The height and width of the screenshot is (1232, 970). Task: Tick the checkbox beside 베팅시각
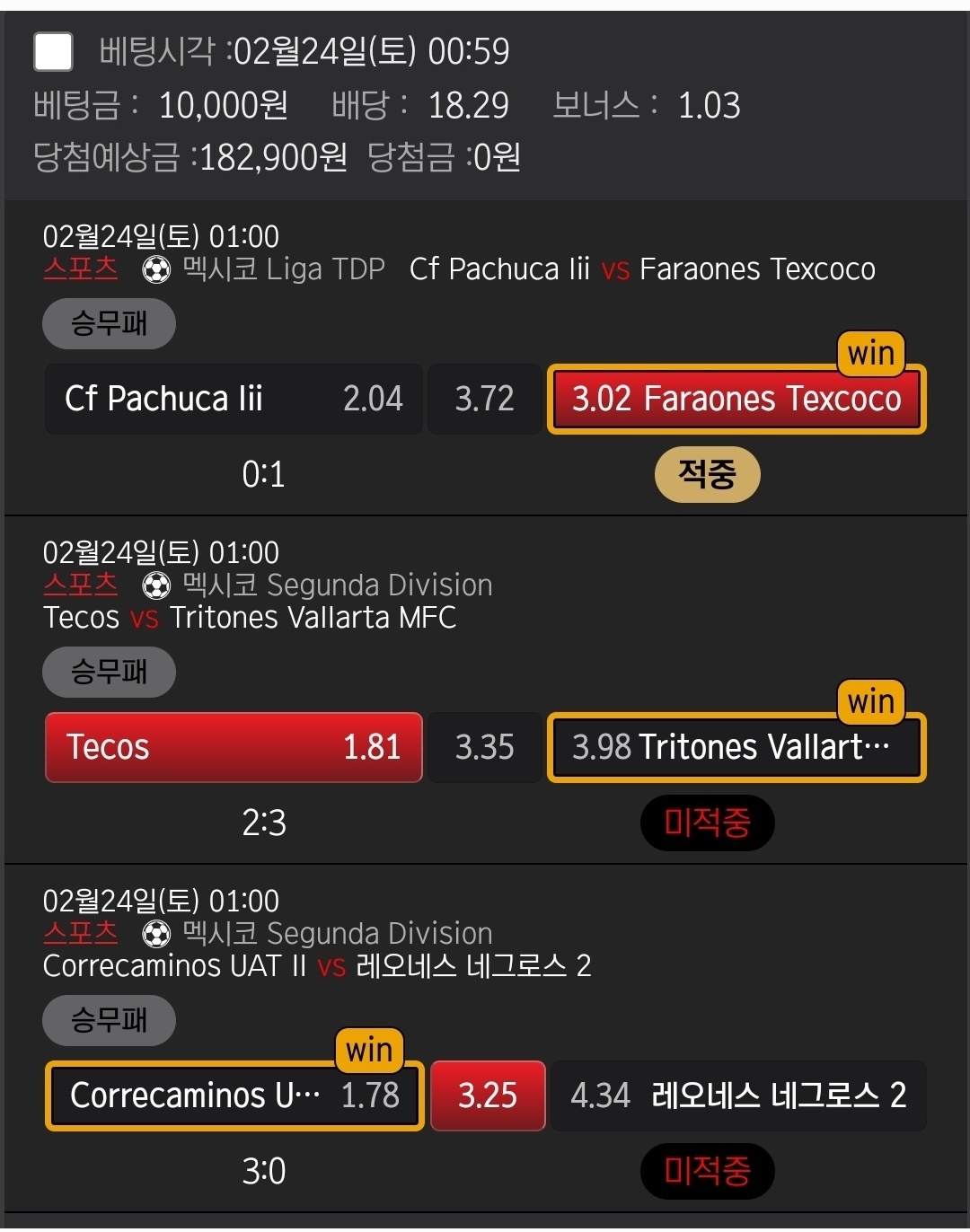[53, 52]
